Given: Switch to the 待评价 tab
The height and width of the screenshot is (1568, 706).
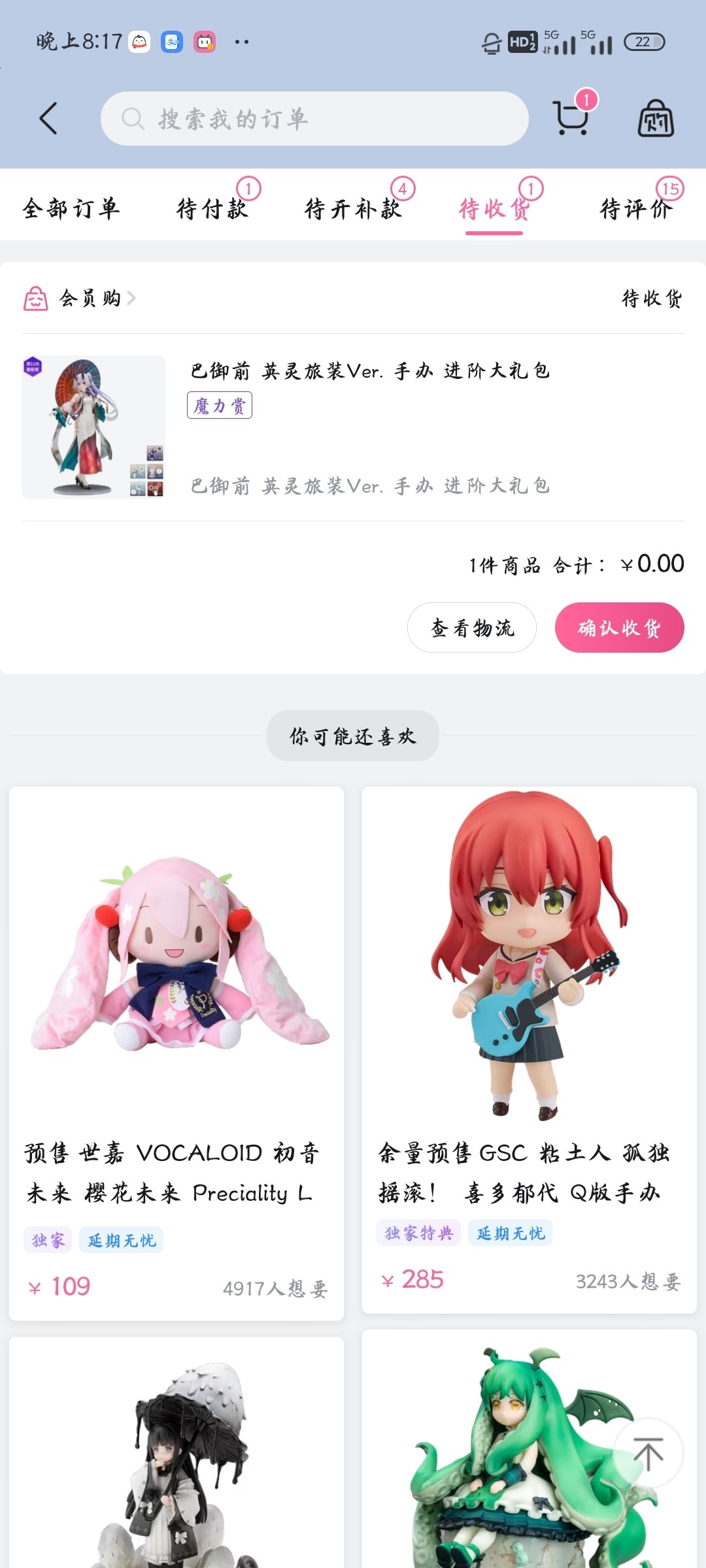Looking at the screenshot, I should [635, 208].
